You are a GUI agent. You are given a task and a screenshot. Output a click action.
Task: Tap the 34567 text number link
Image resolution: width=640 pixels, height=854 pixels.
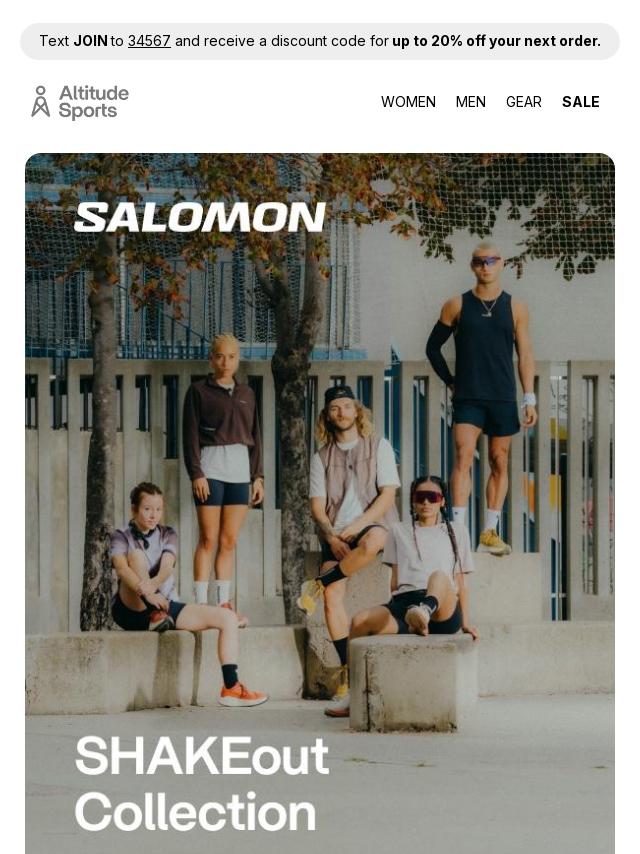click(149, 41)
